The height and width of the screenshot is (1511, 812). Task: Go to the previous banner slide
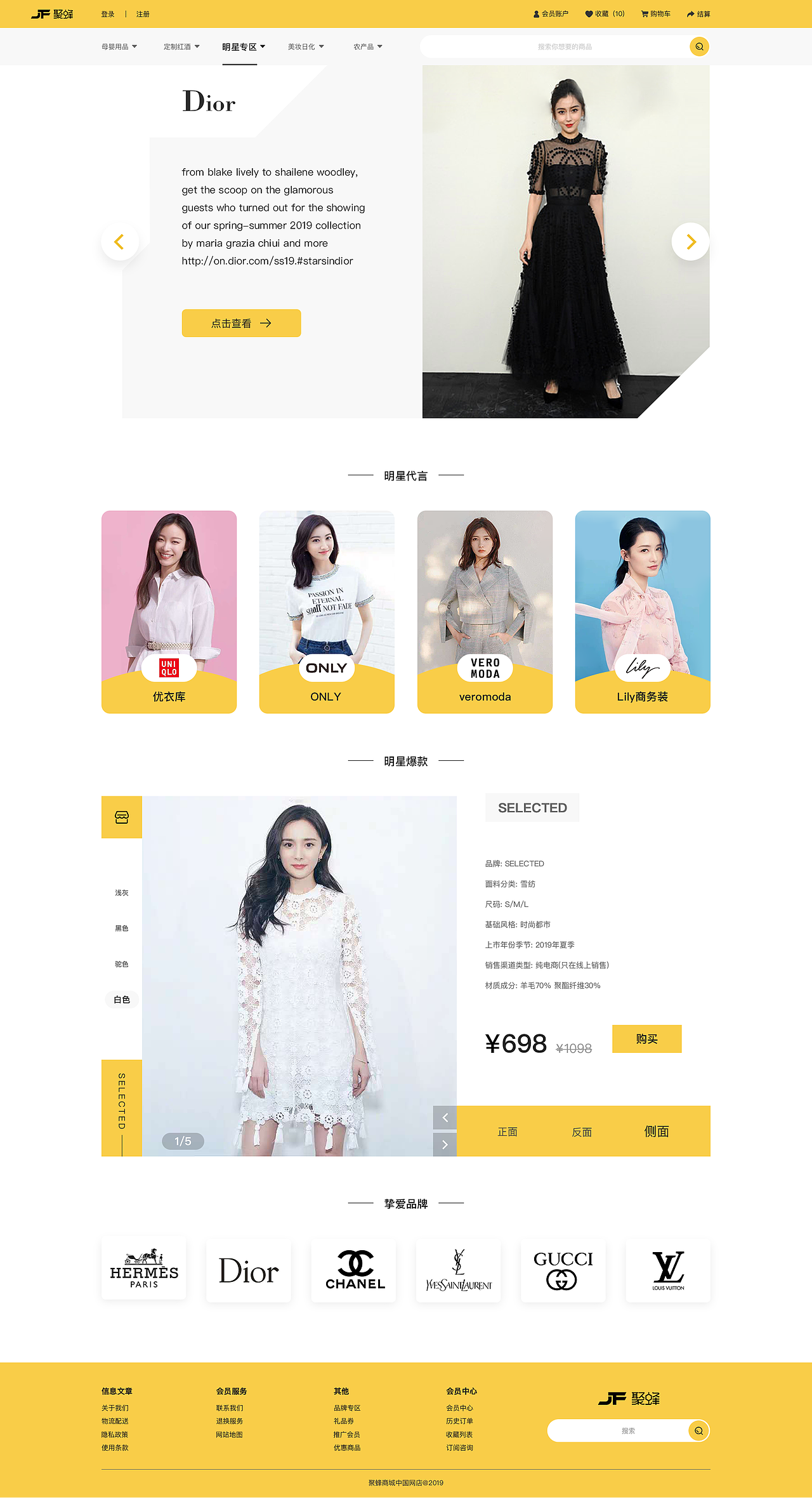tap(120, 241)
